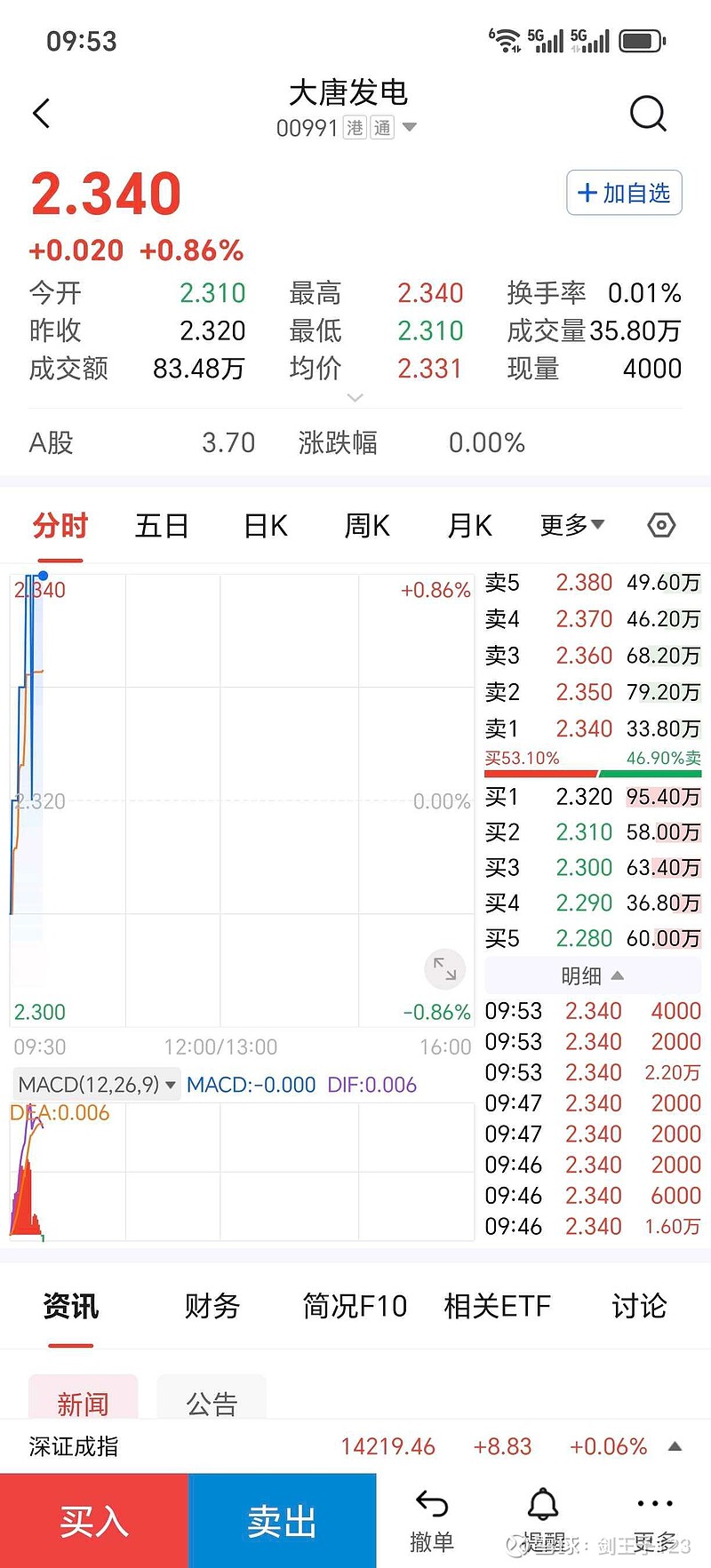The height and width of the screenshot is (1568, 711).
Task: Switch to the 财务 financials tab
Action: tap(212, 1306)
